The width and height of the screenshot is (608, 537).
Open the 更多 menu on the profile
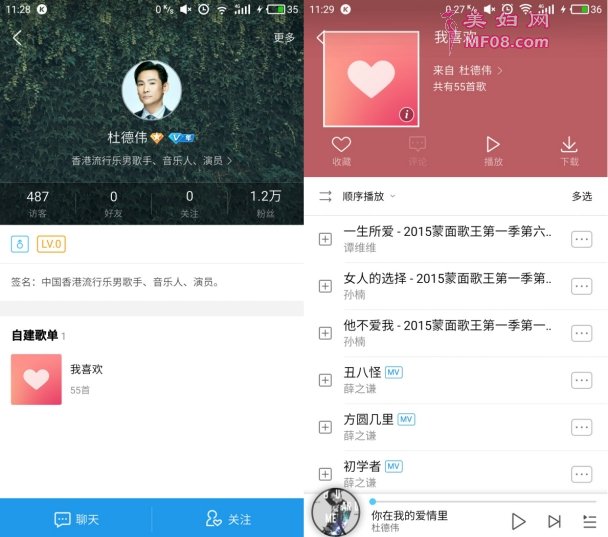(x=284, y=38)
